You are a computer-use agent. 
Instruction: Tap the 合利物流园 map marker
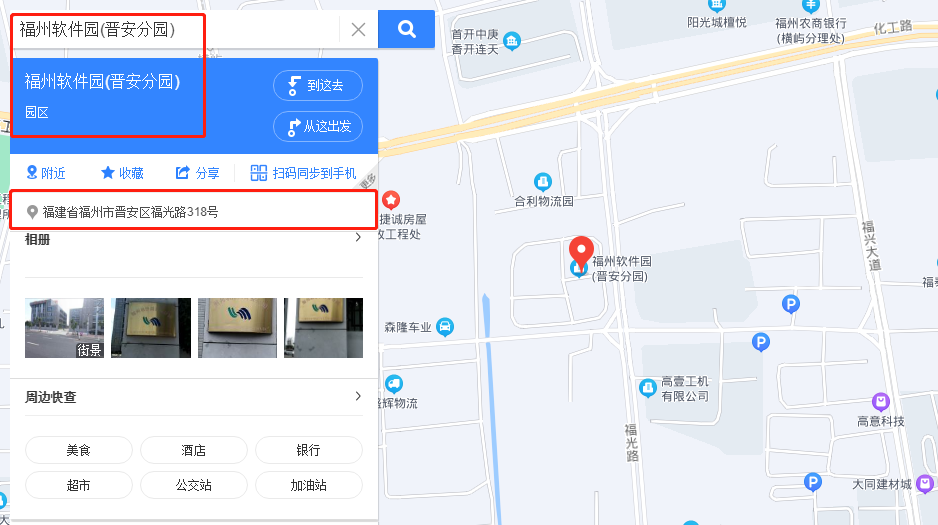[x=543, y=182]
